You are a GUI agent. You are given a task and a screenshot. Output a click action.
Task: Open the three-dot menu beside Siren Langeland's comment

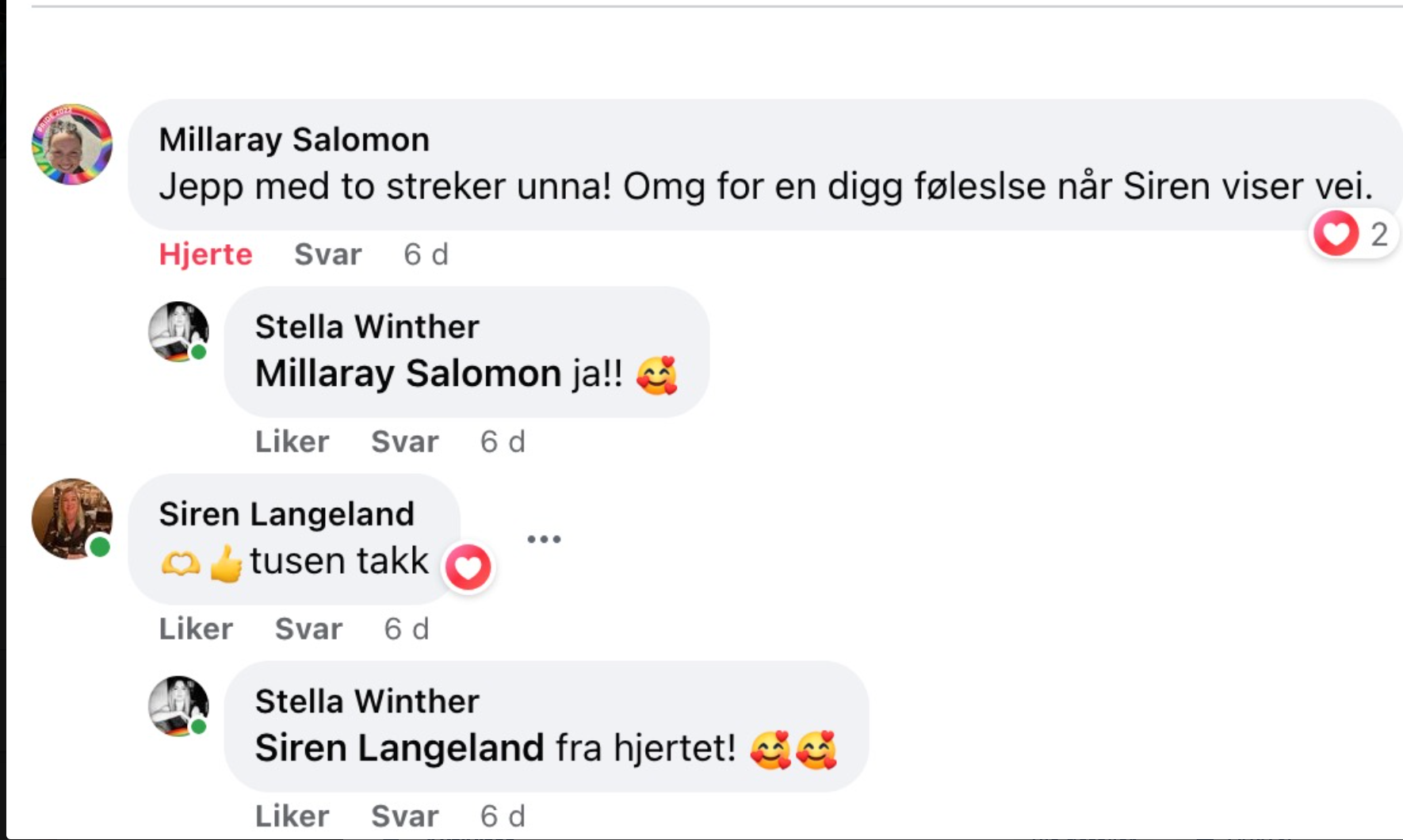tap(544, 539)
